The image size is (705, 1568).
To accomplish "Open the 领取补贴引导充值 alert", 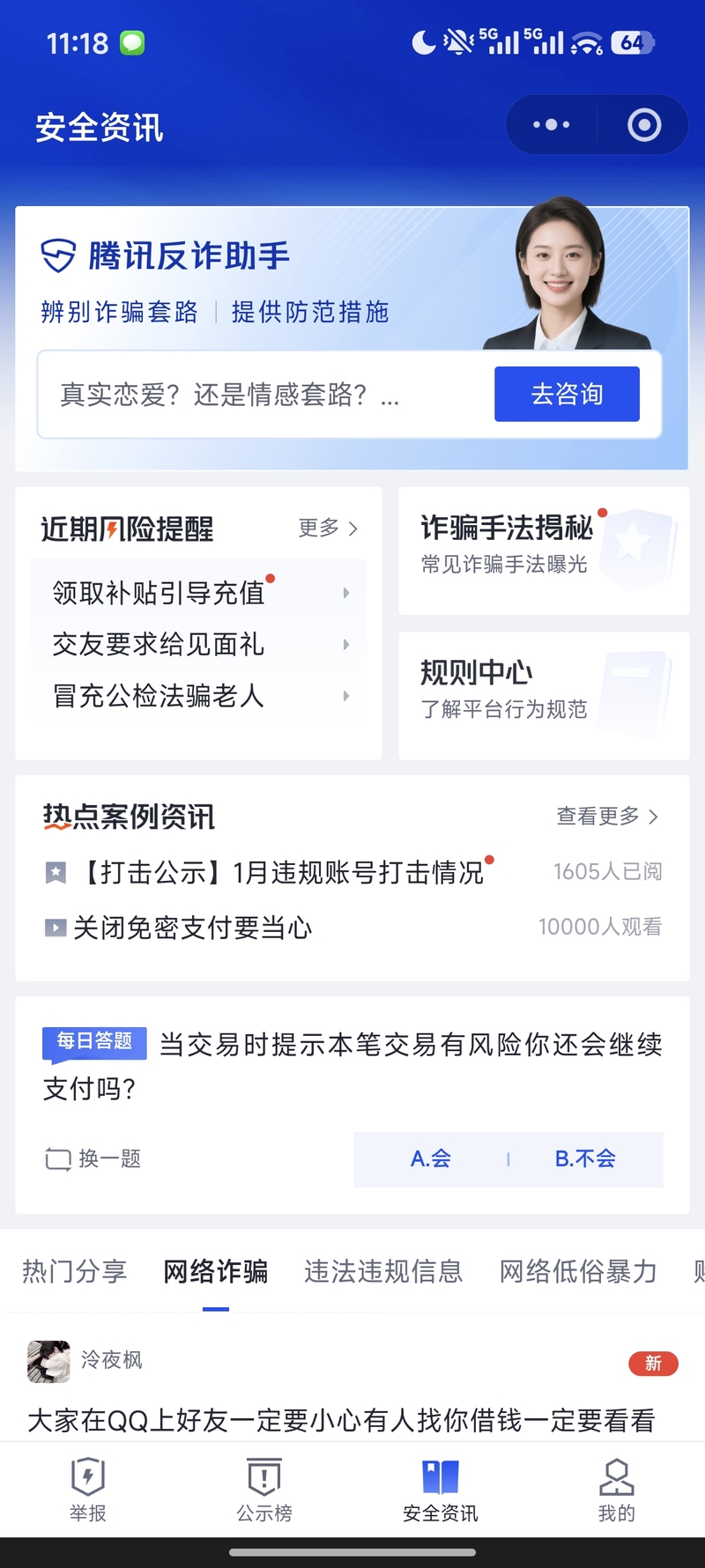I will tap(199, 593).
